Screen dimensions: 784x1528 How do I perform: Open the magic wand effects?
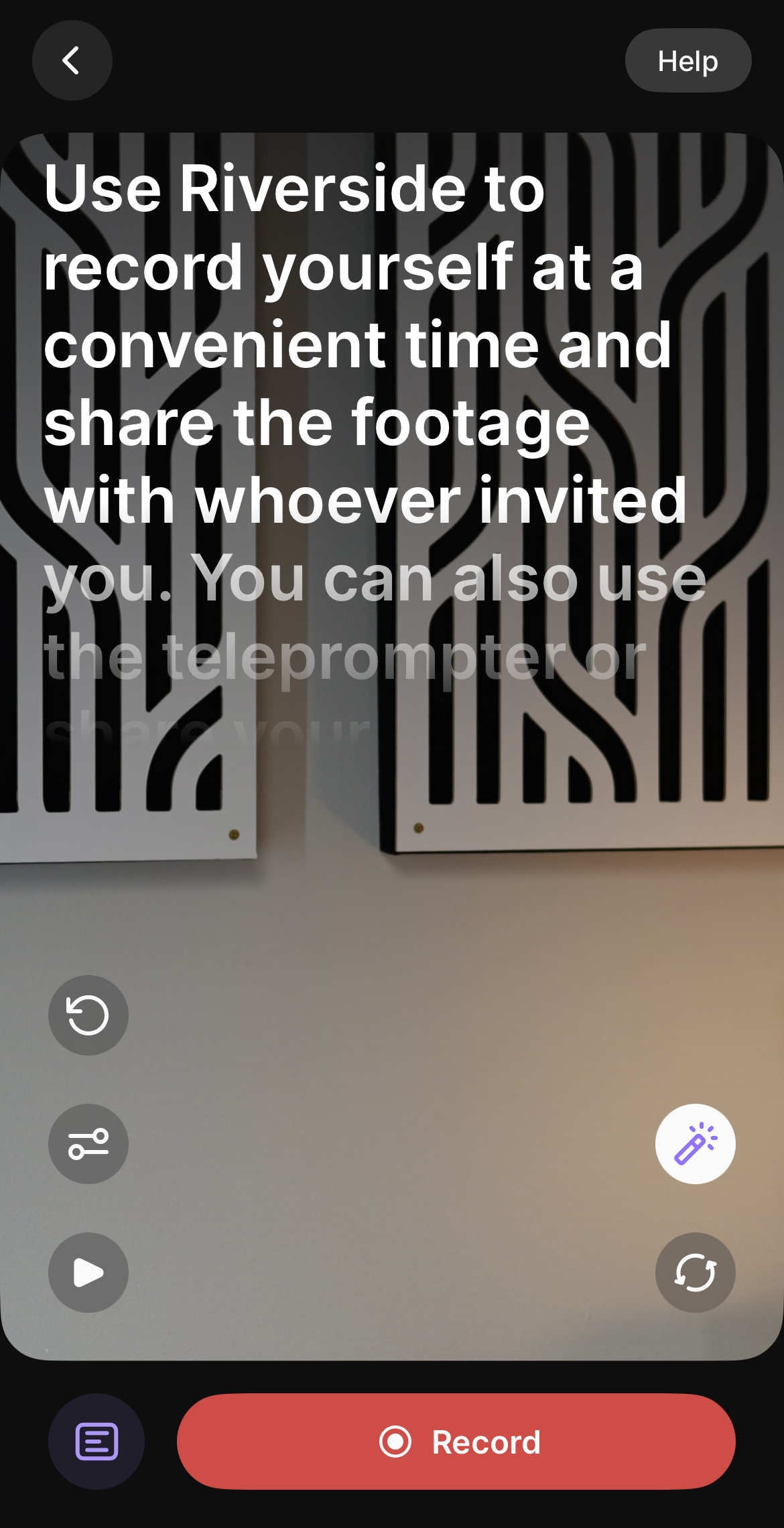pyautogui.click(x=695, y=1143)
